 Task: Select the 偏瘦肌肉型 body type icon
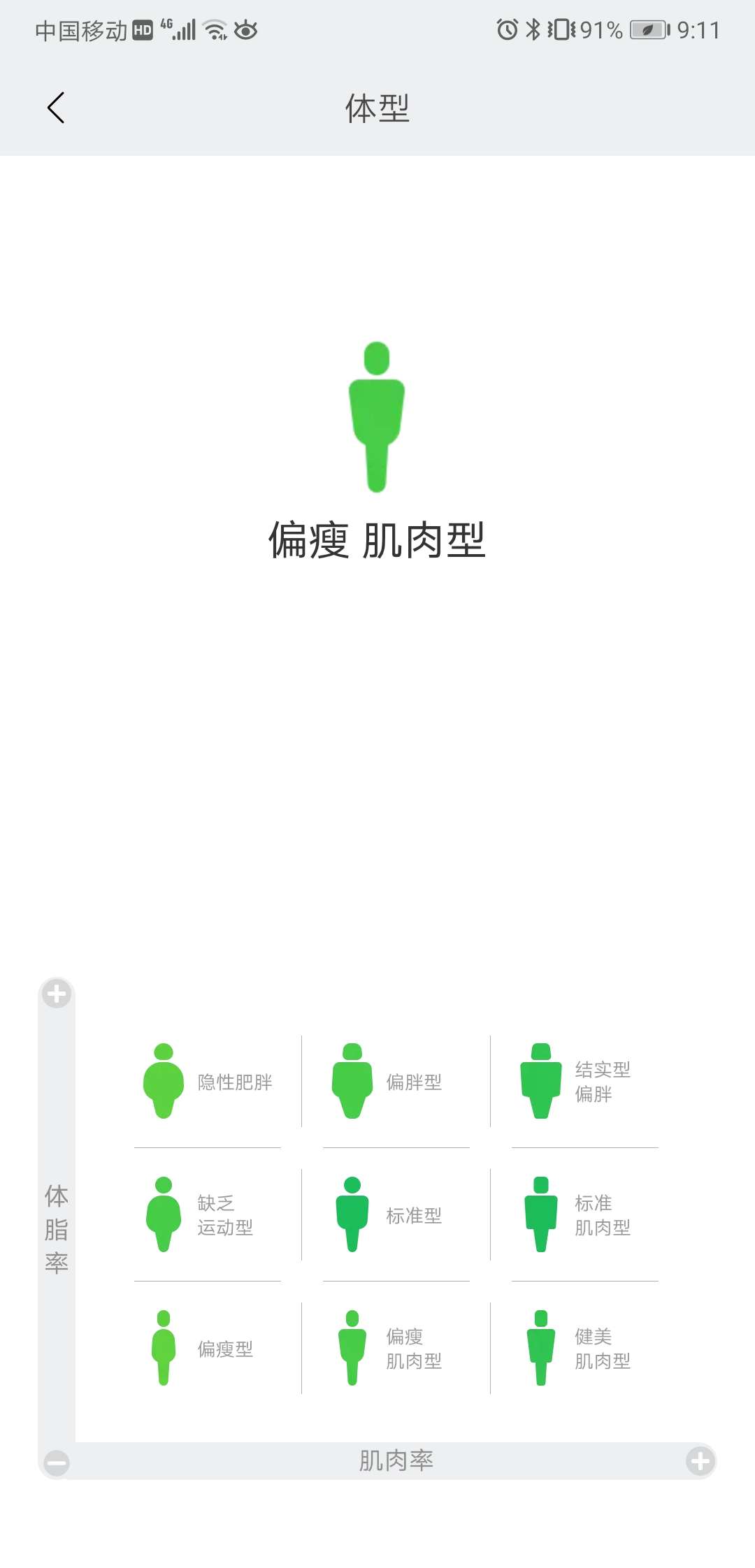(x=352, y=1347)
